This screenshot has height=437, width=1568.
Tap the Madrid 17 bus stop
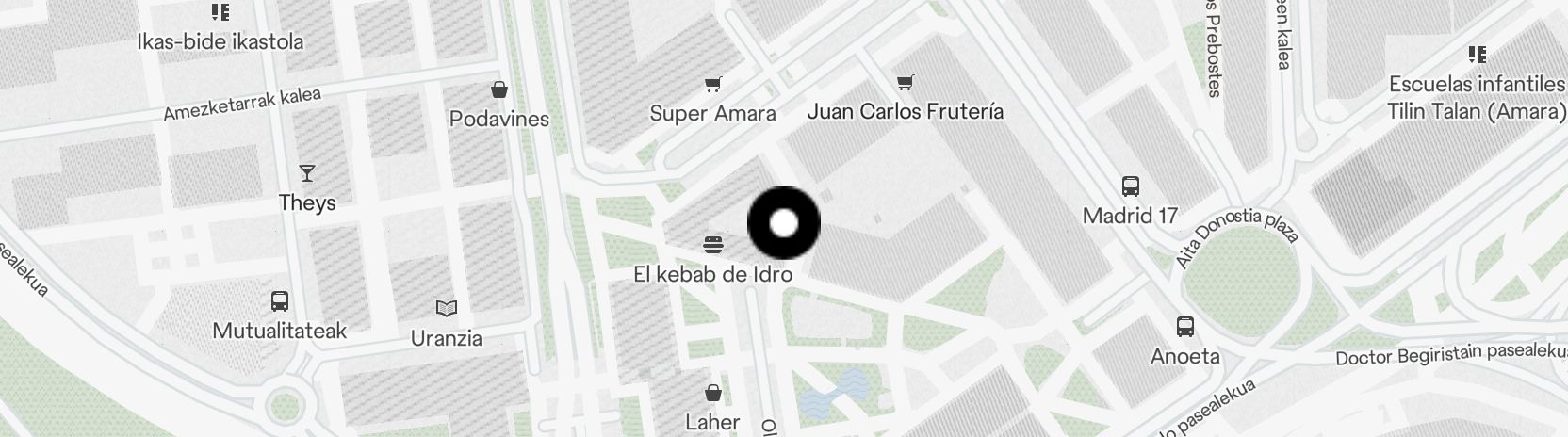click(x=1131, y=186)
